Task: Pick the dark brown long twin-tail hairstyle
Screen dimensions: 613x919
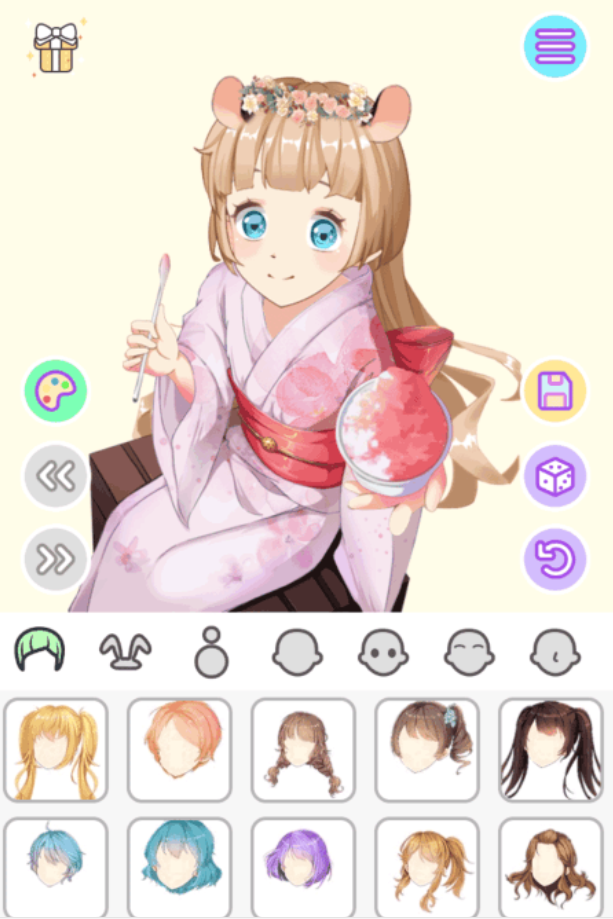Action: pos(550,750)
